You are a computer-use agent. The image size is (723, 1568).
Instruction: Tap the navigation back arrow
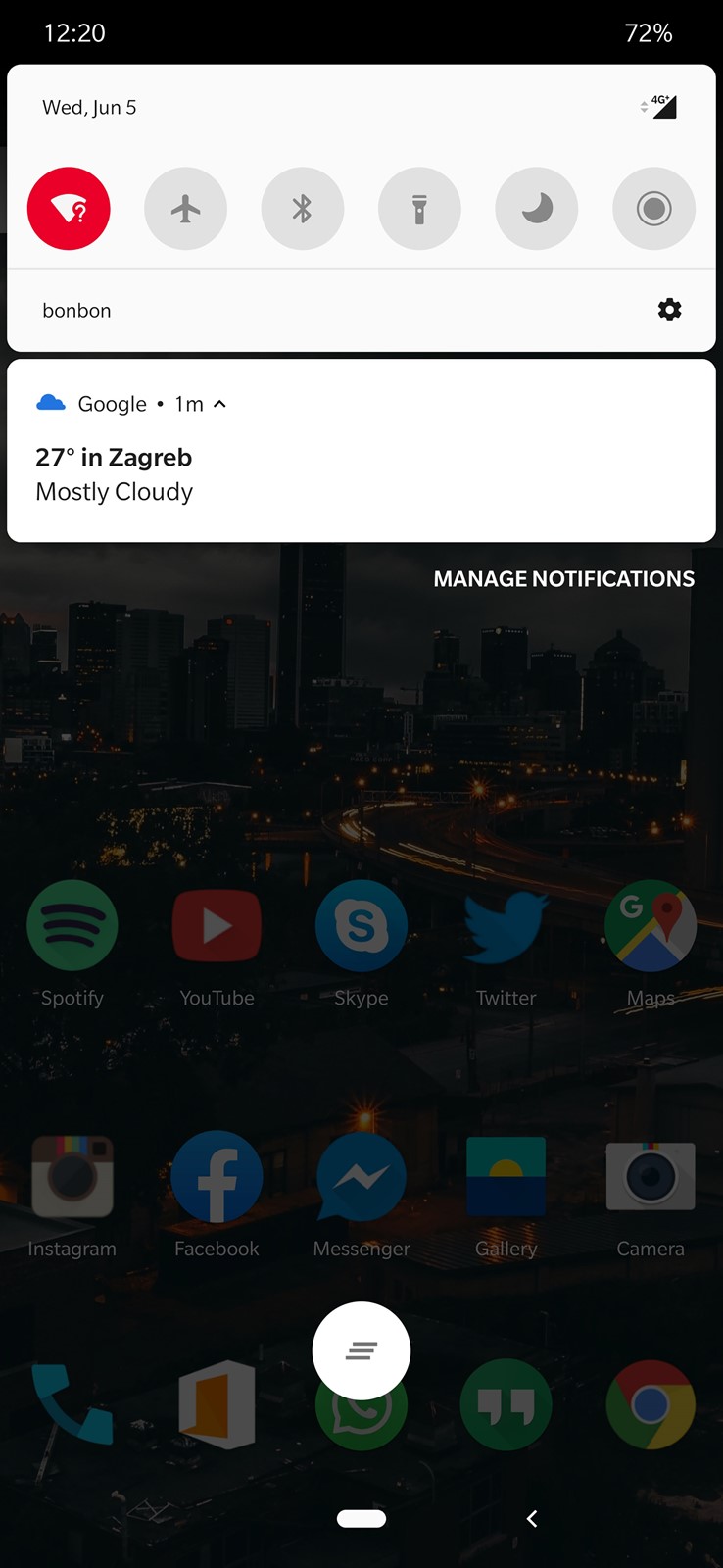(532, 1518)
